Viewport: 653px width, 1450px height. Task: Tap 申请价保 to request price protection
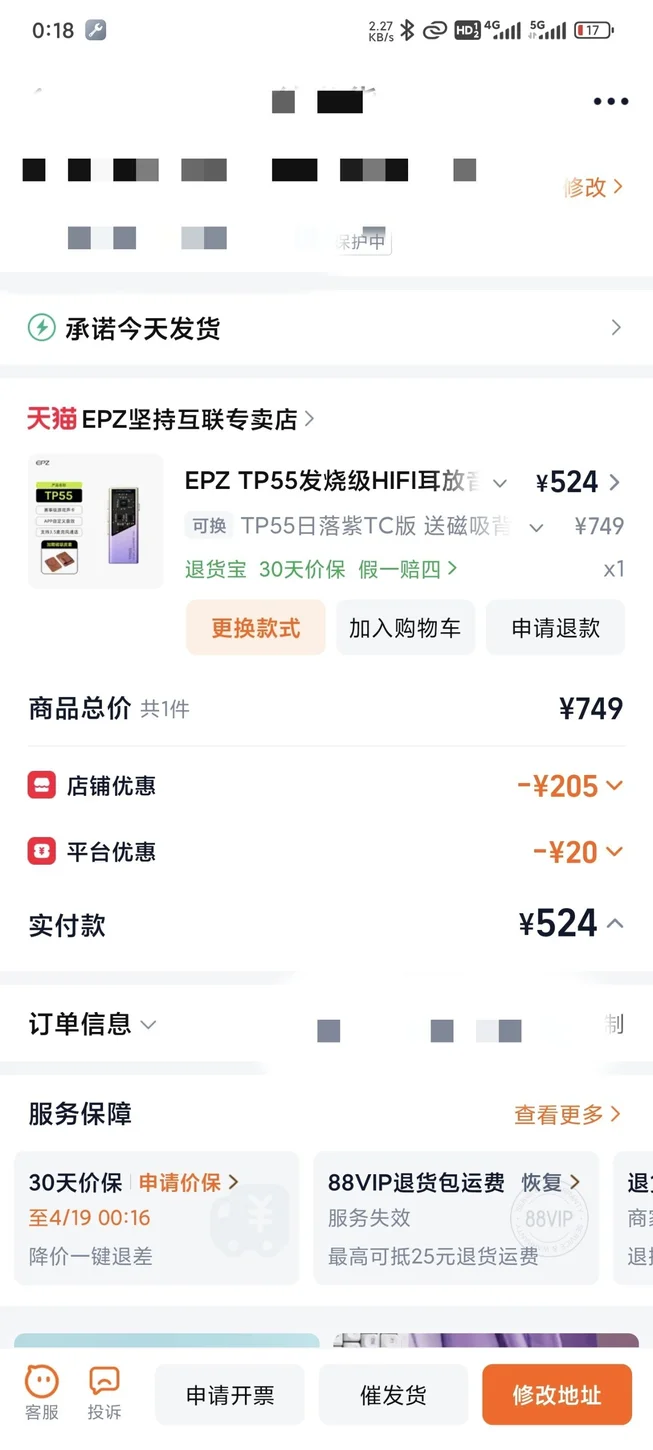188,1182
